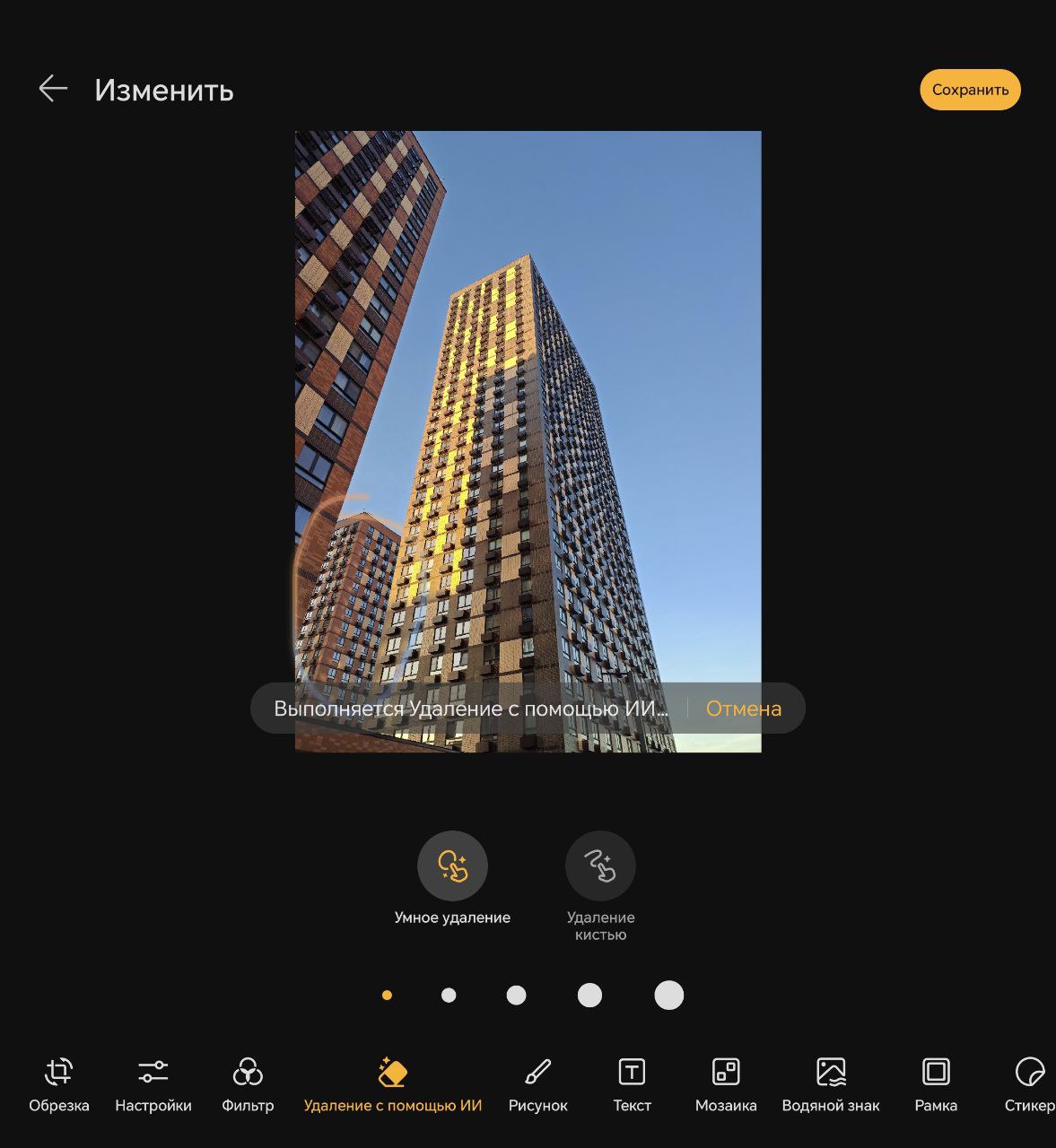Go back using the arrow icon
This screenshot has height=1148, width=1056.
pyautogui.click(x=53, y=89)
